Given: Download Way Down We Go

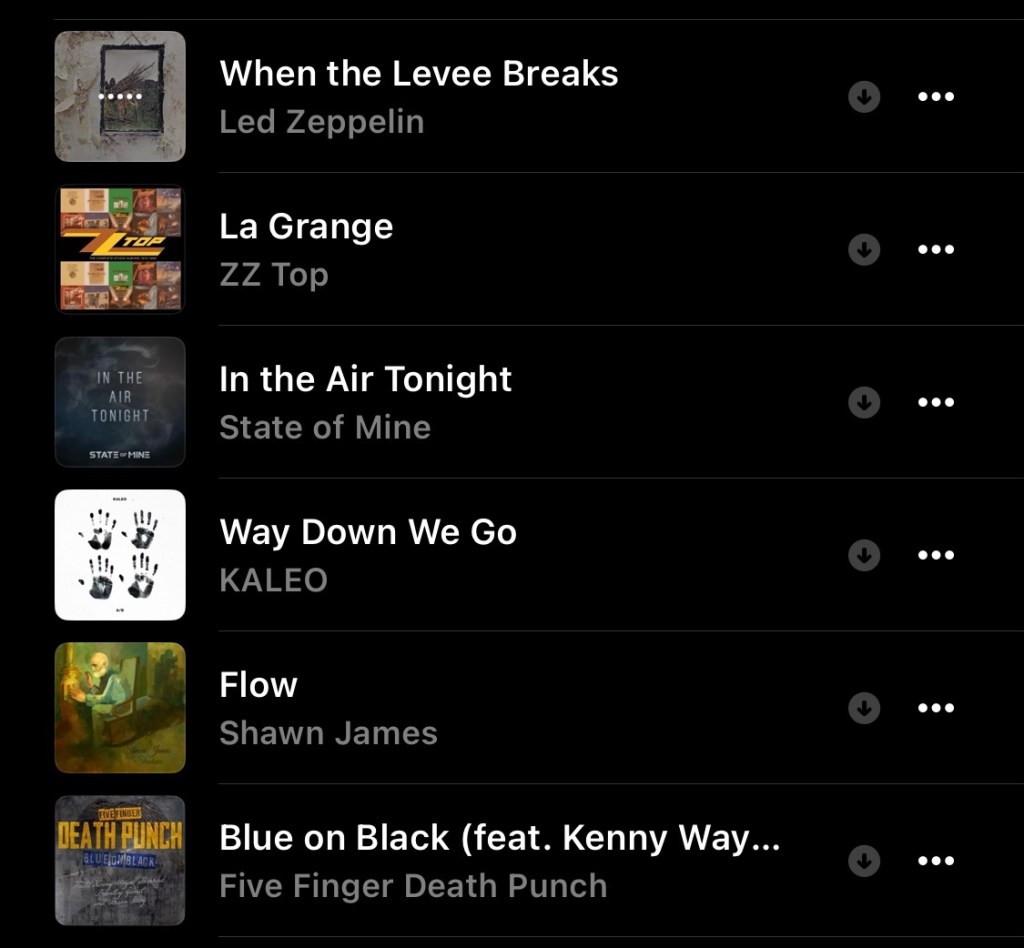Looking at the screenshot, I should [x=864, y=556].
